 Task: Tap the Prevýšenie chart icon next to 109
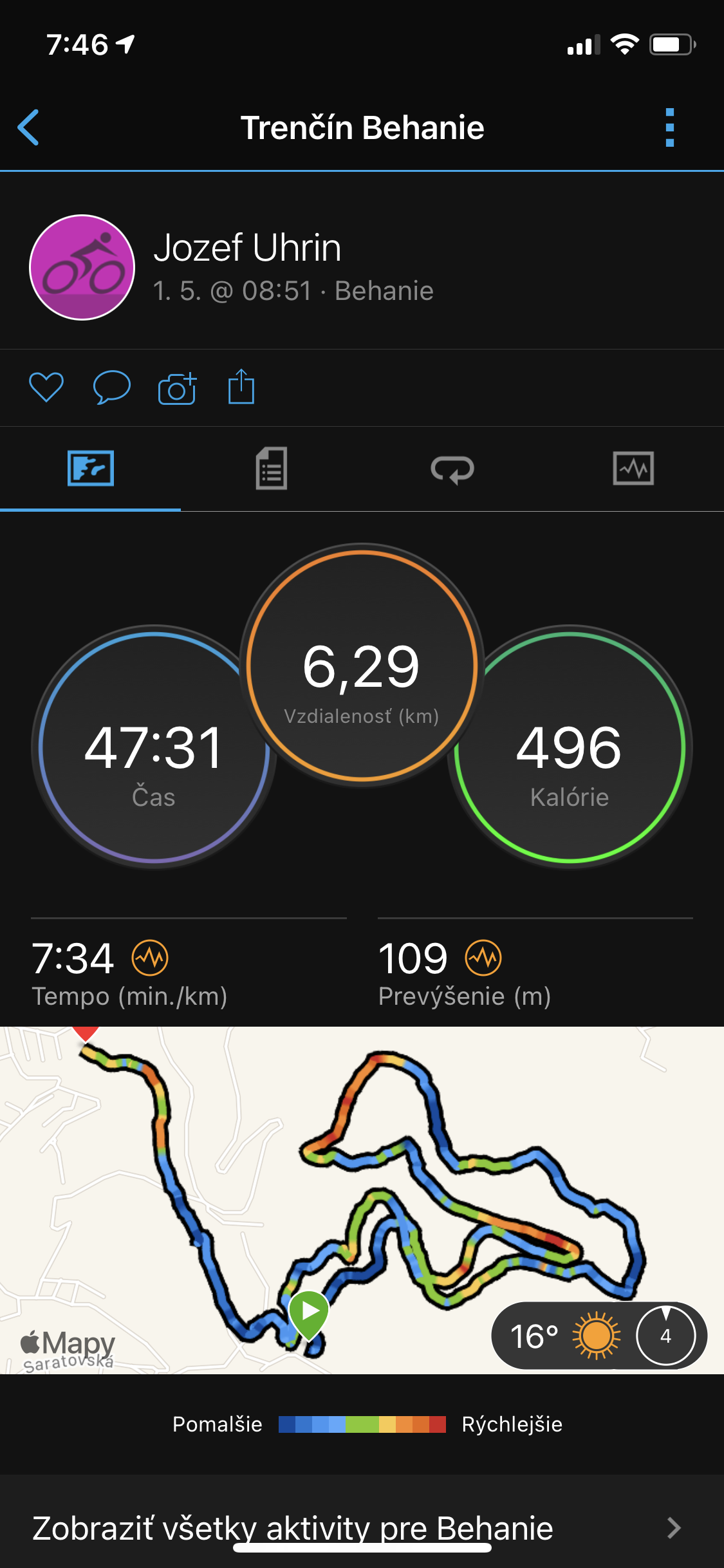click(483, 958)
